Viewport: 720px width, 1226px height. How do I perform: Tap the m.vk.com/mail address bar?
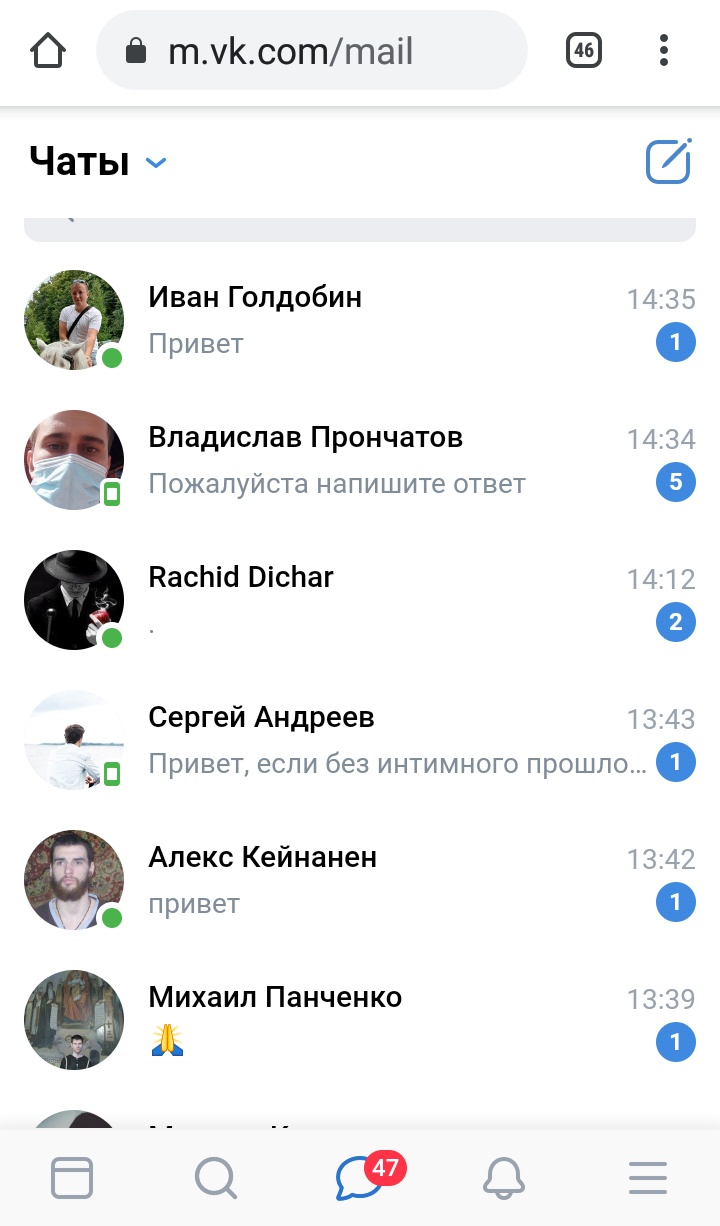pos(311,51)
